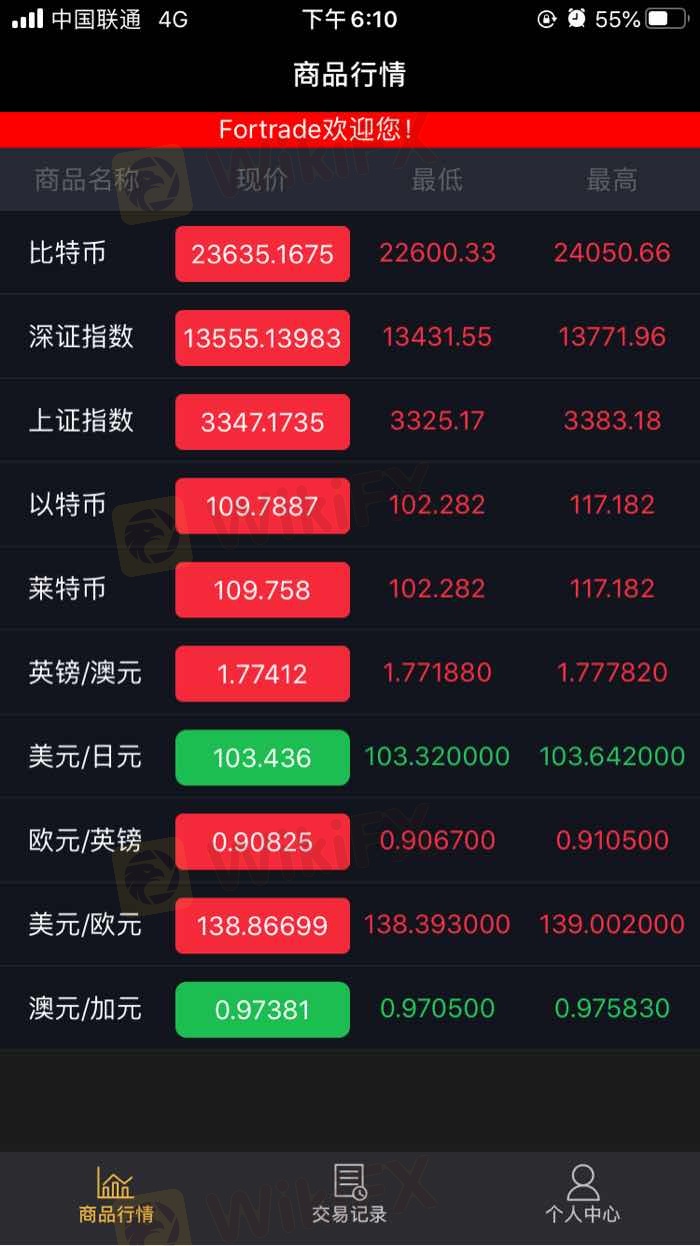700x1246 pixels.
Task: Switch to the 商品行情 tab
Action: coord(116,1196)
